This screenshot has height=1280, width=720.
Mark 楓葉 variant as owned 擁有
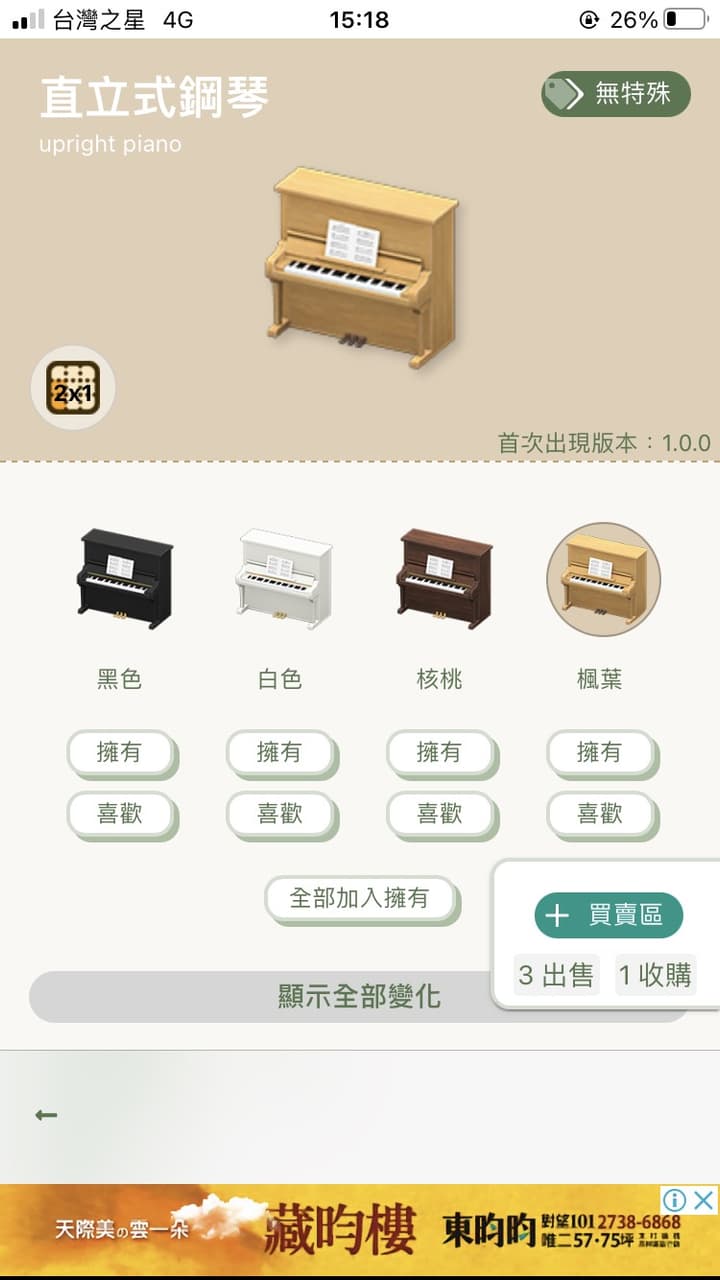point(600,752)
